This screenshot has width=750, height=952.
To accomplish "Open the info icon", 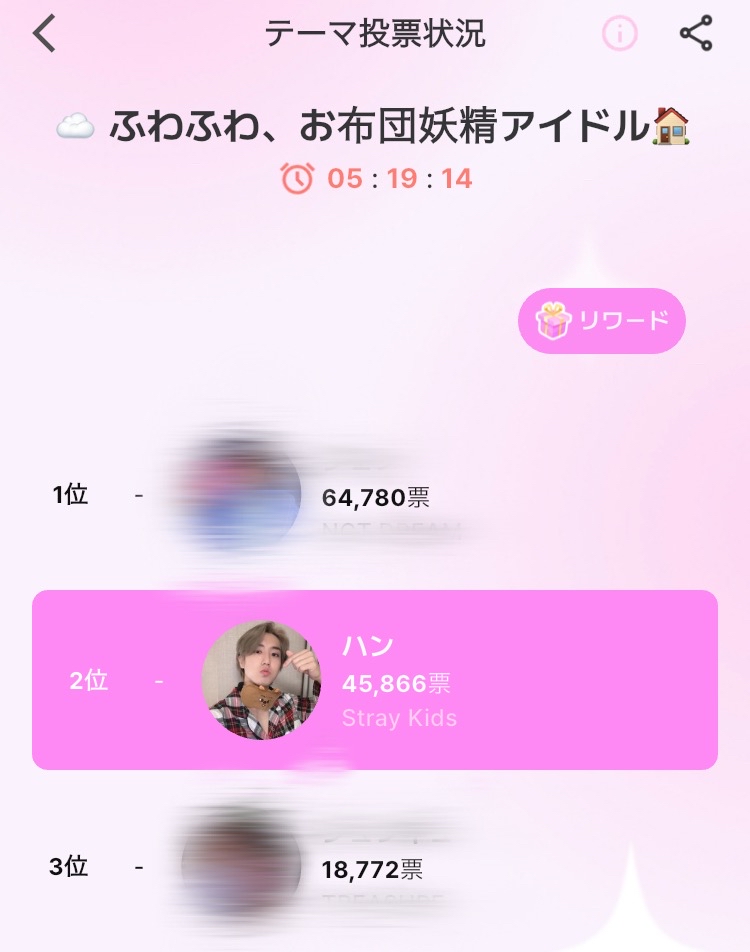I will click(619, 34).
